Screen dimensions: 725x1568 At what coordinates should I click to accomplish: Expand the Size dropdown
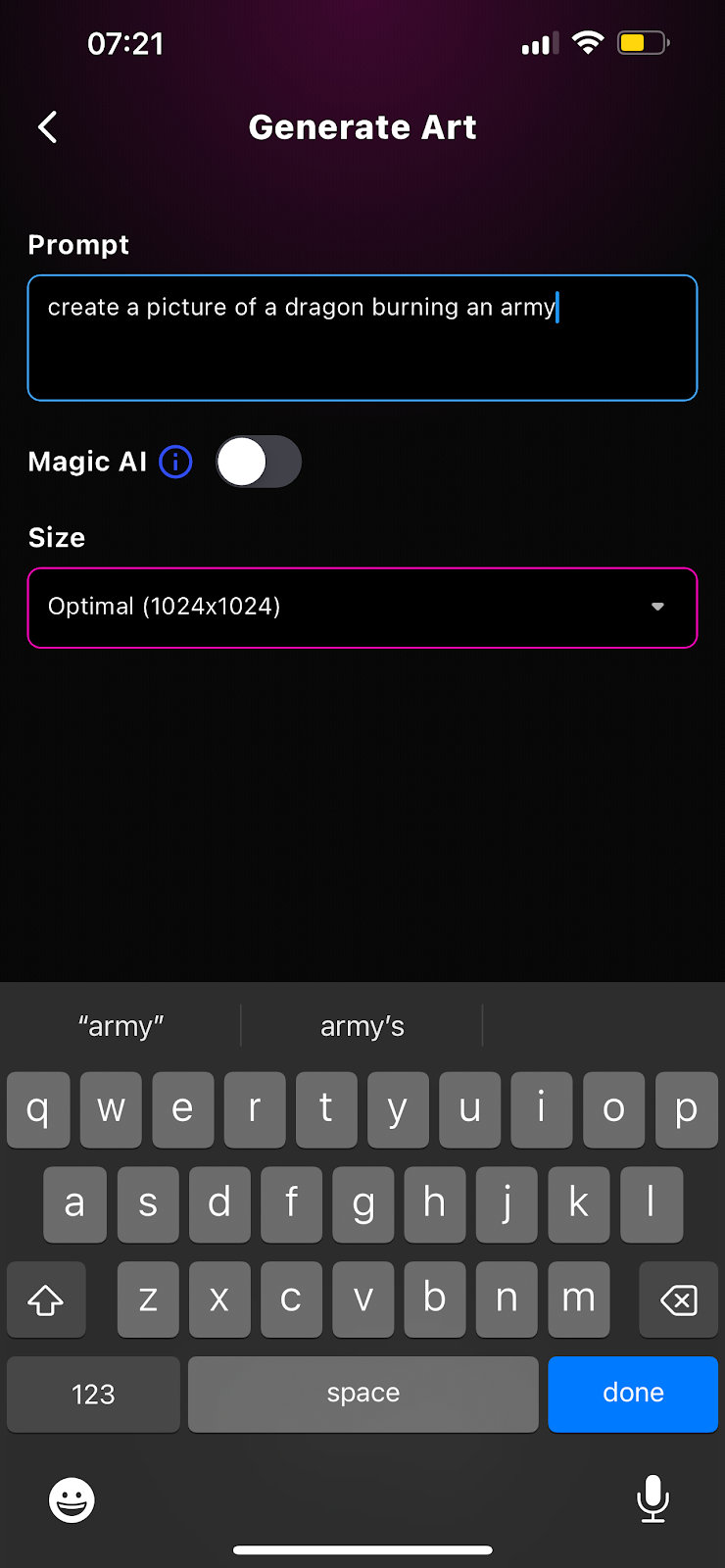pyautogui.click(x=362, y=608)
